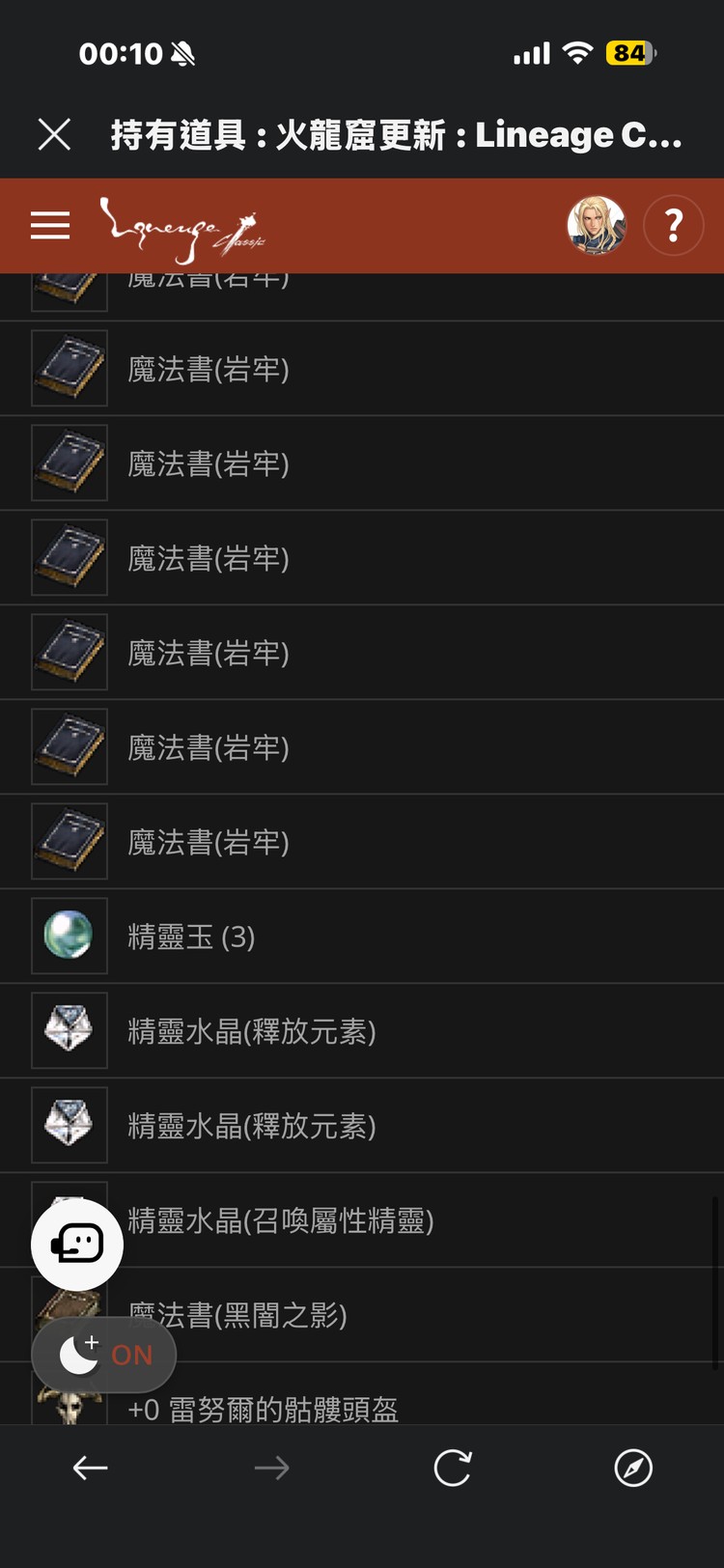This screenshot has height=1568, width=724.
Task: Tap the network signal indicator
Action: pos(530,53)
